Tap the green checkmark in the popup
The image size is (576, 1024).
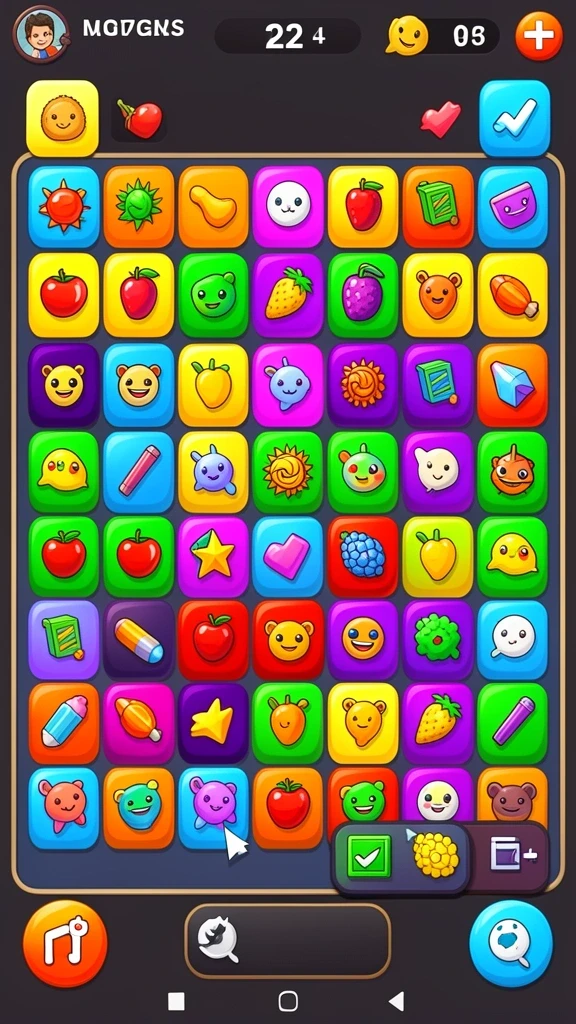click(369, 856)
